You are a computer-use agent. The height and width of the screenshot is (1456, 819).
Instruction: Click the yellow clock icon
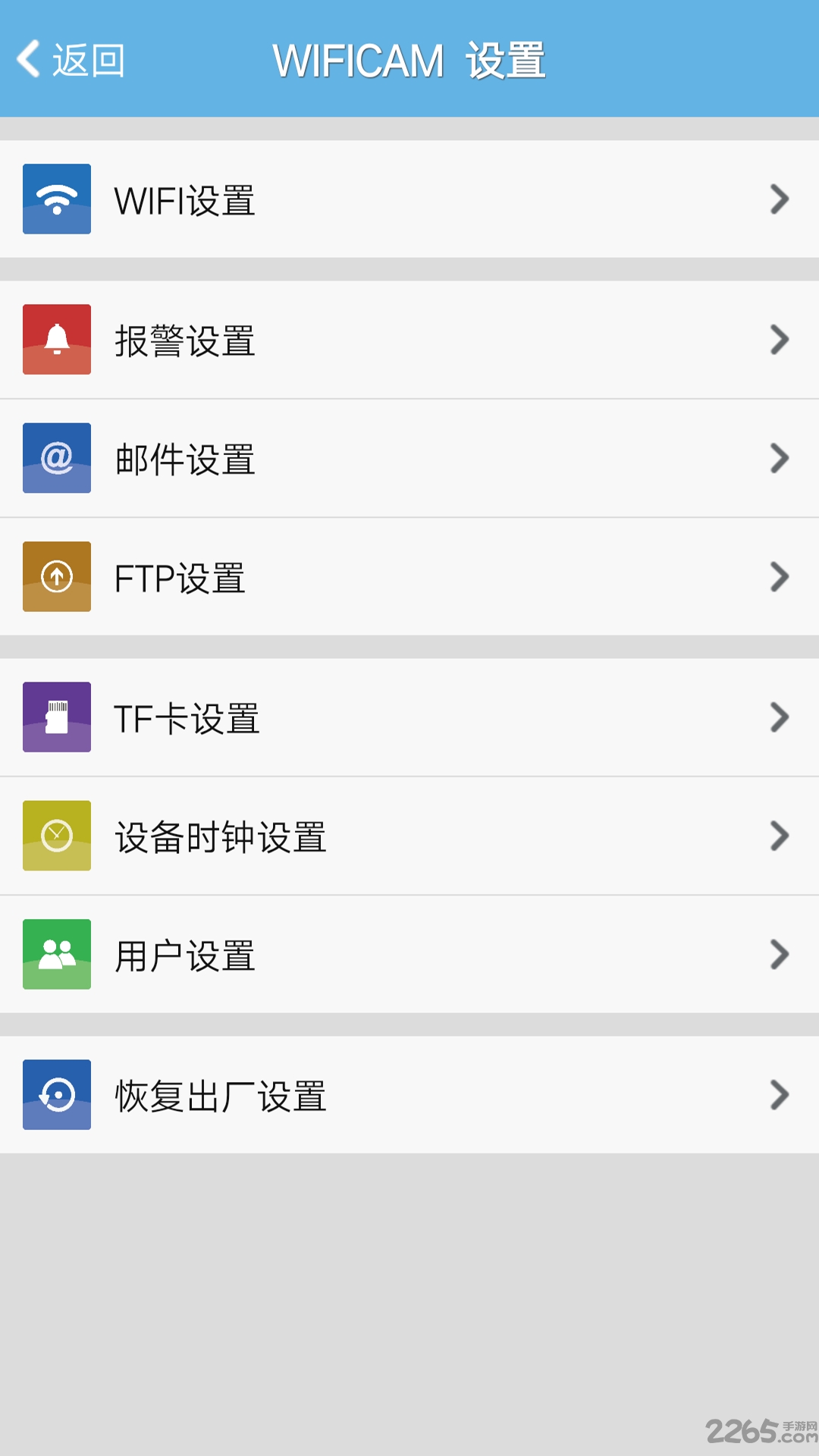click(57, 836)
